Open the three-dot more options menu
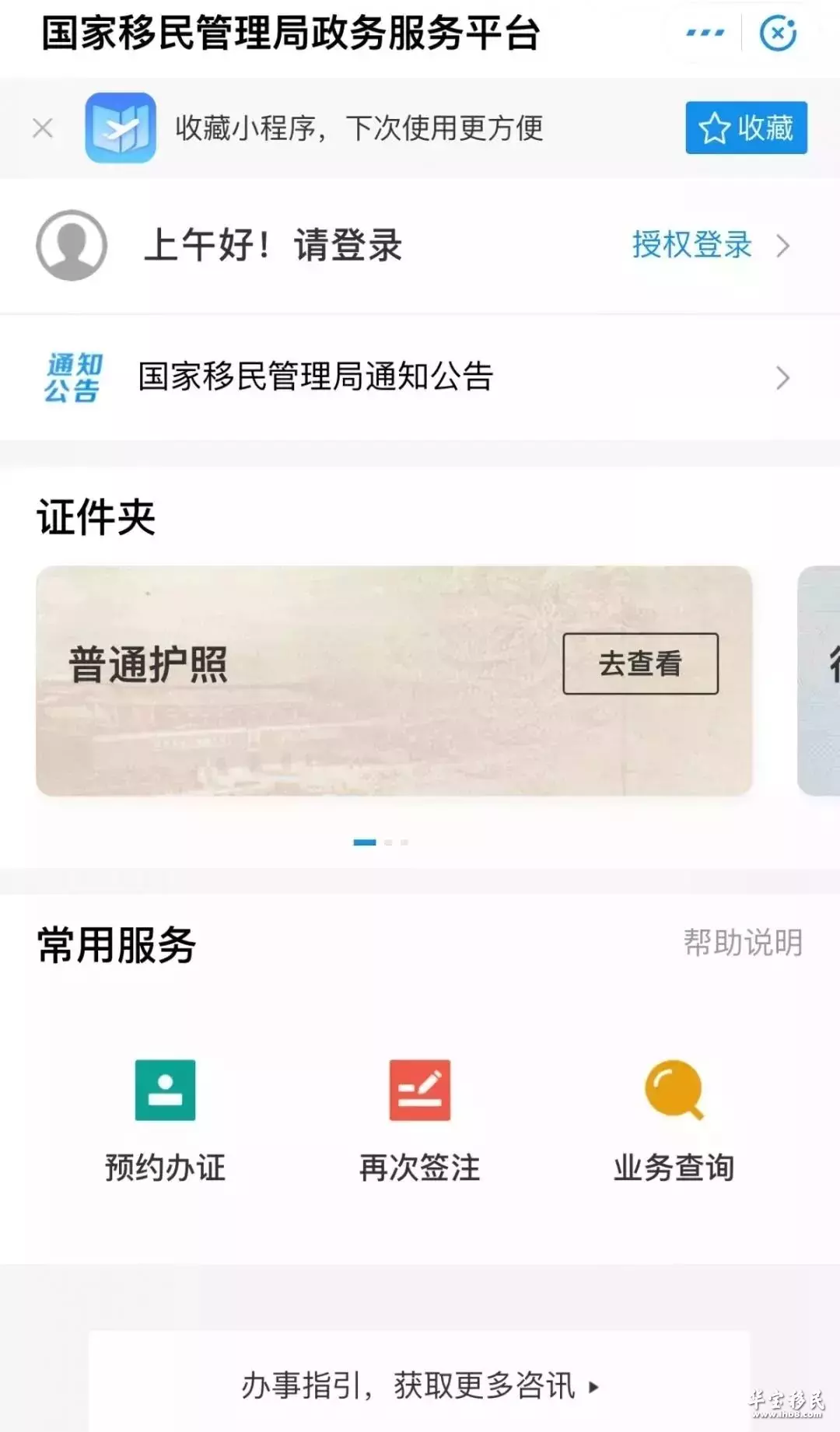This screenshot has height=1432, width=840. click(x=705, y=33)
